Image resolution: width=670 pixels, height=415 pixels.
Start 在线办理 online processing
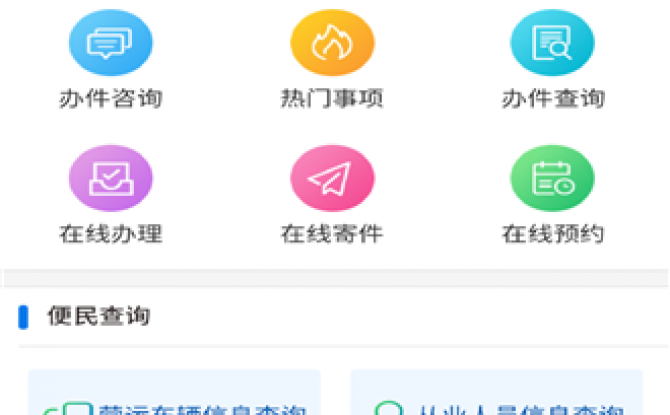(110, 180)
